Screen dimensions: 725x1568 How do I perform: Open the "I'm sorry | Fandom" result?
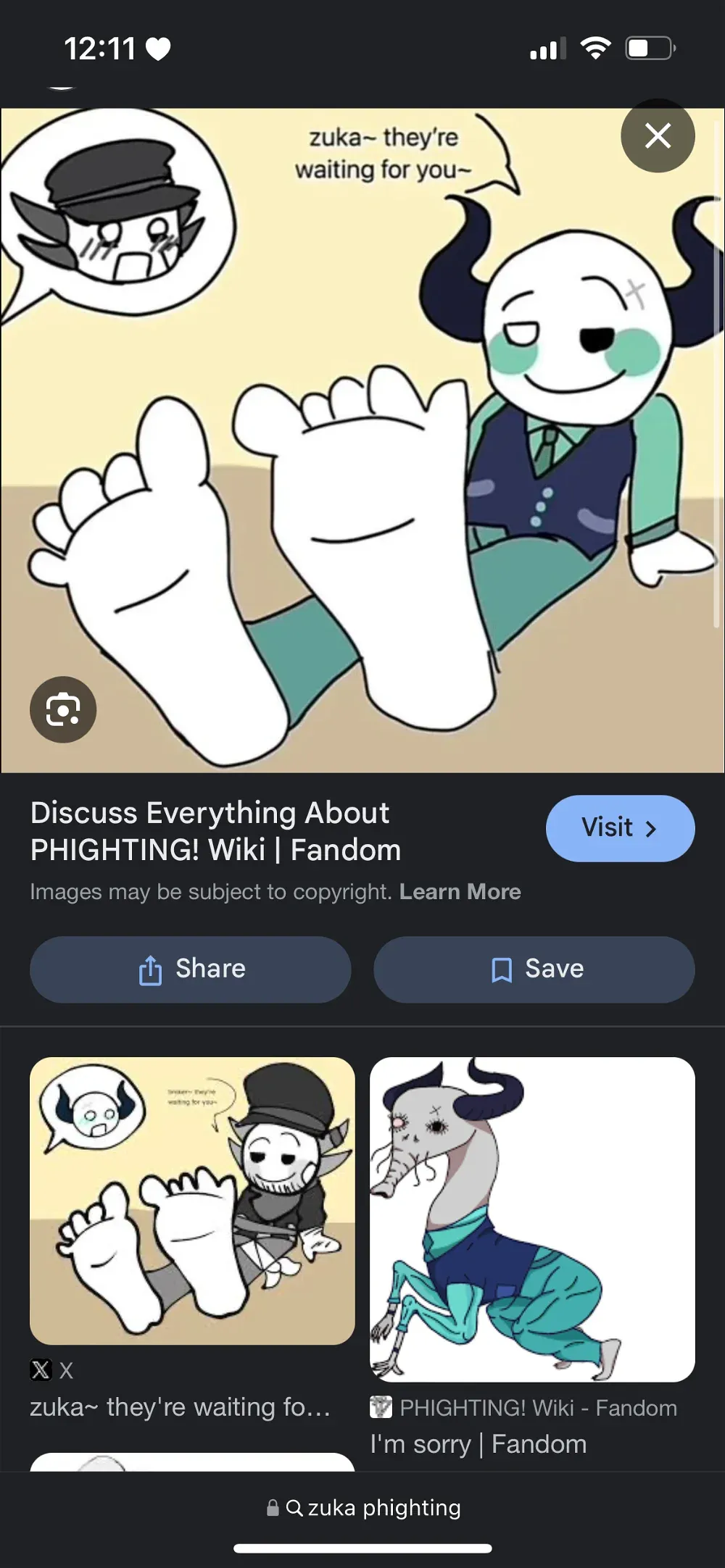[x=532, y=1219]
